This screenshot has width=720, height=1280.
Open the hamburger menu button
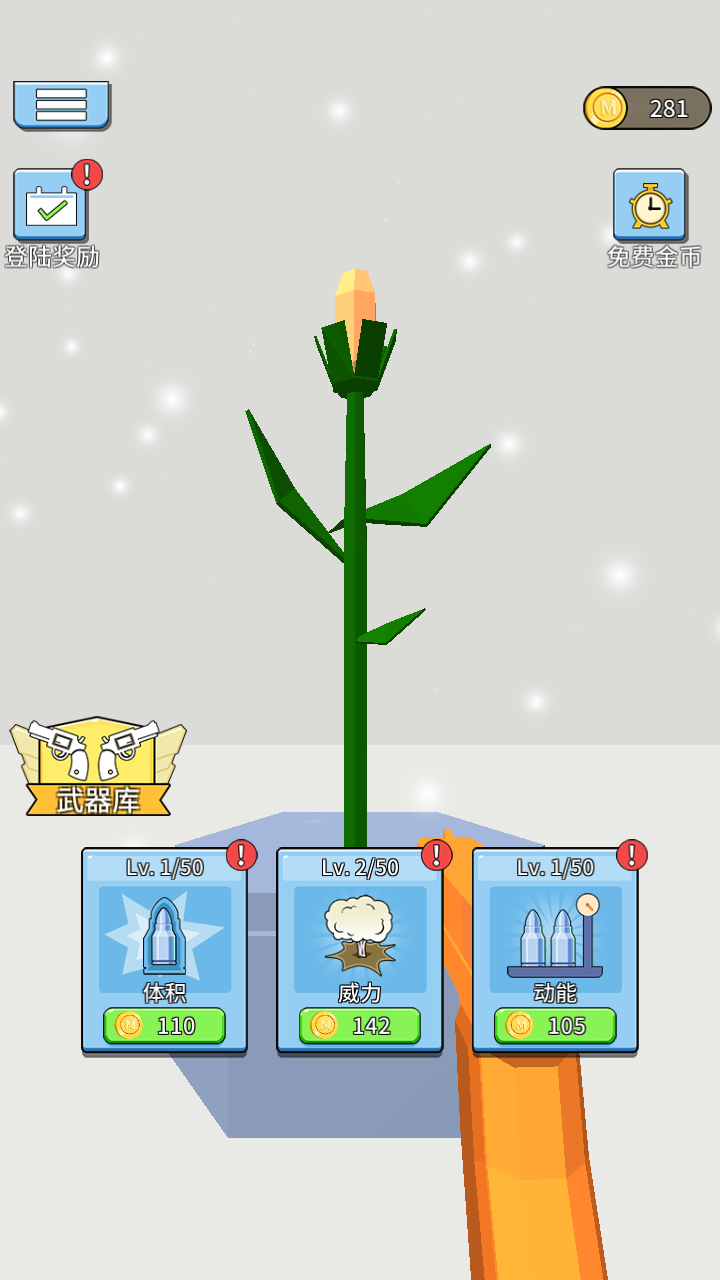[61, 104]
